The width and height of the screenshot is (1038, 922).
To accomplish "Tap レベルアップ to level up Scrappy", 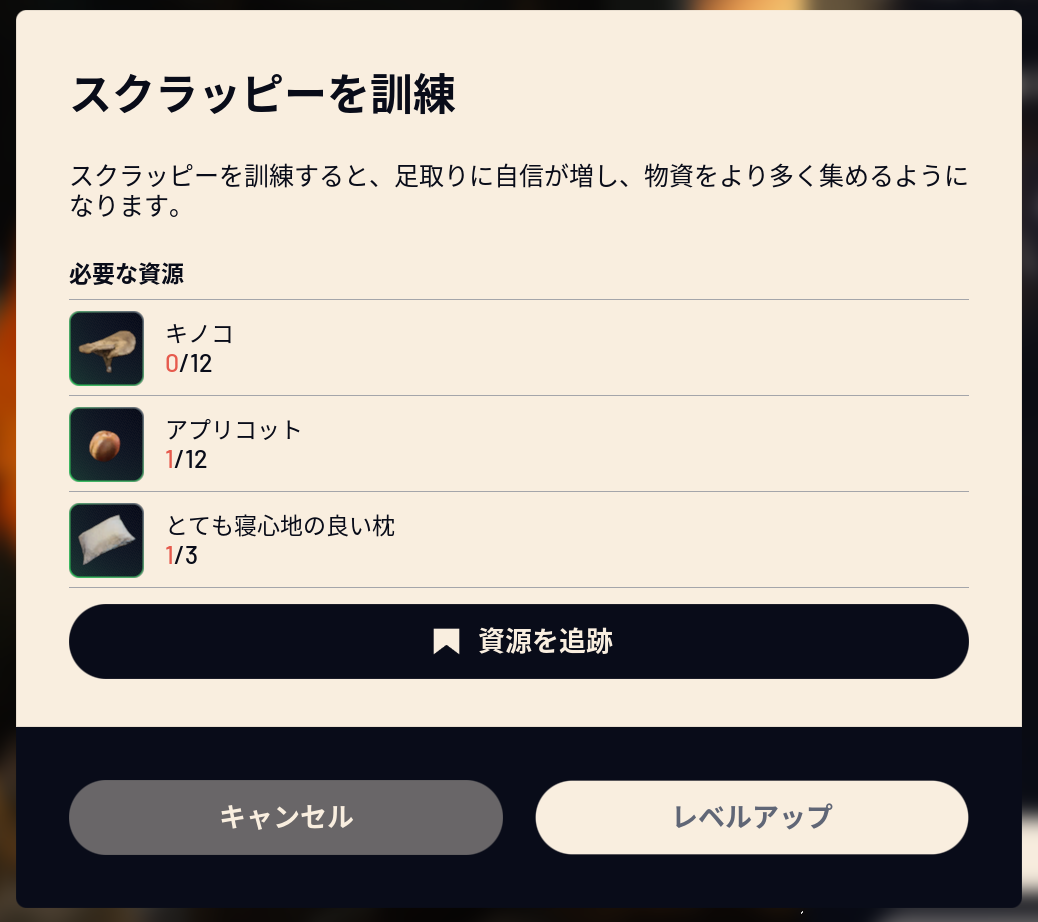I will [751, 817].
